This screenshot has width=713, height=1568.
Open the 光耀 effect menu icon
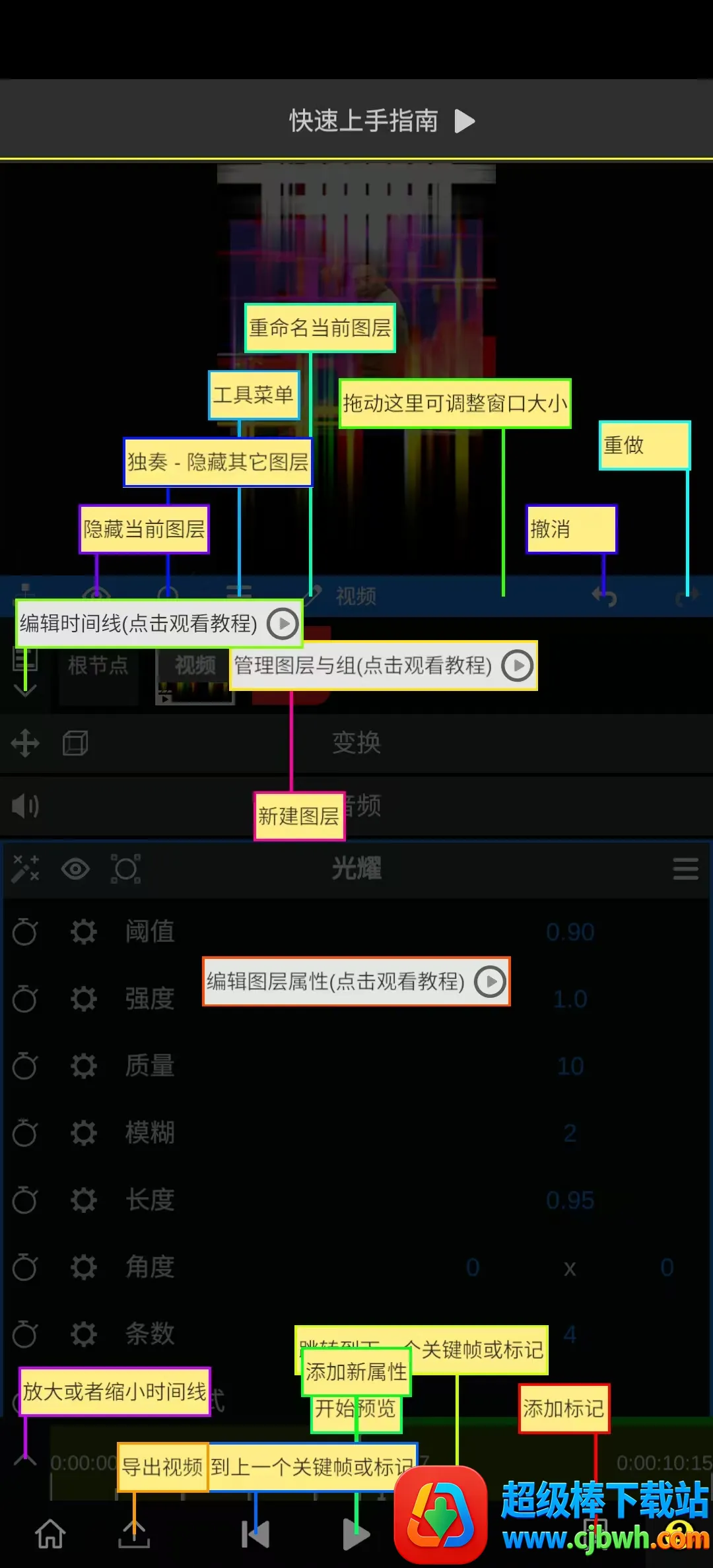[x=685, y=868]
